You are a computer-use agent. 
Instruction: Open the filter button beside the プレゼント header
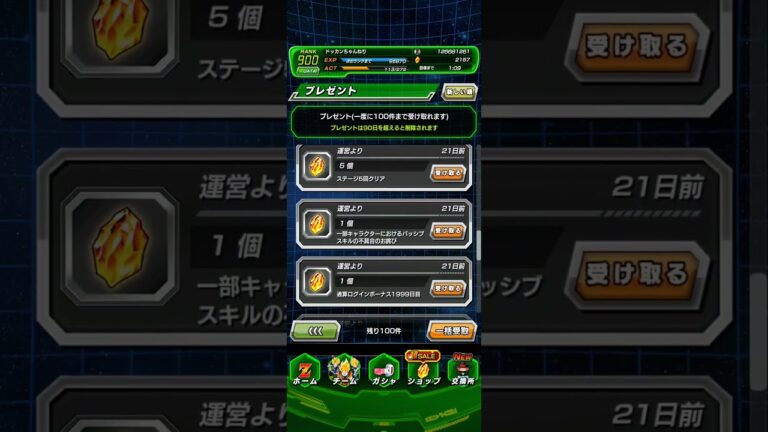coord(459,91)
